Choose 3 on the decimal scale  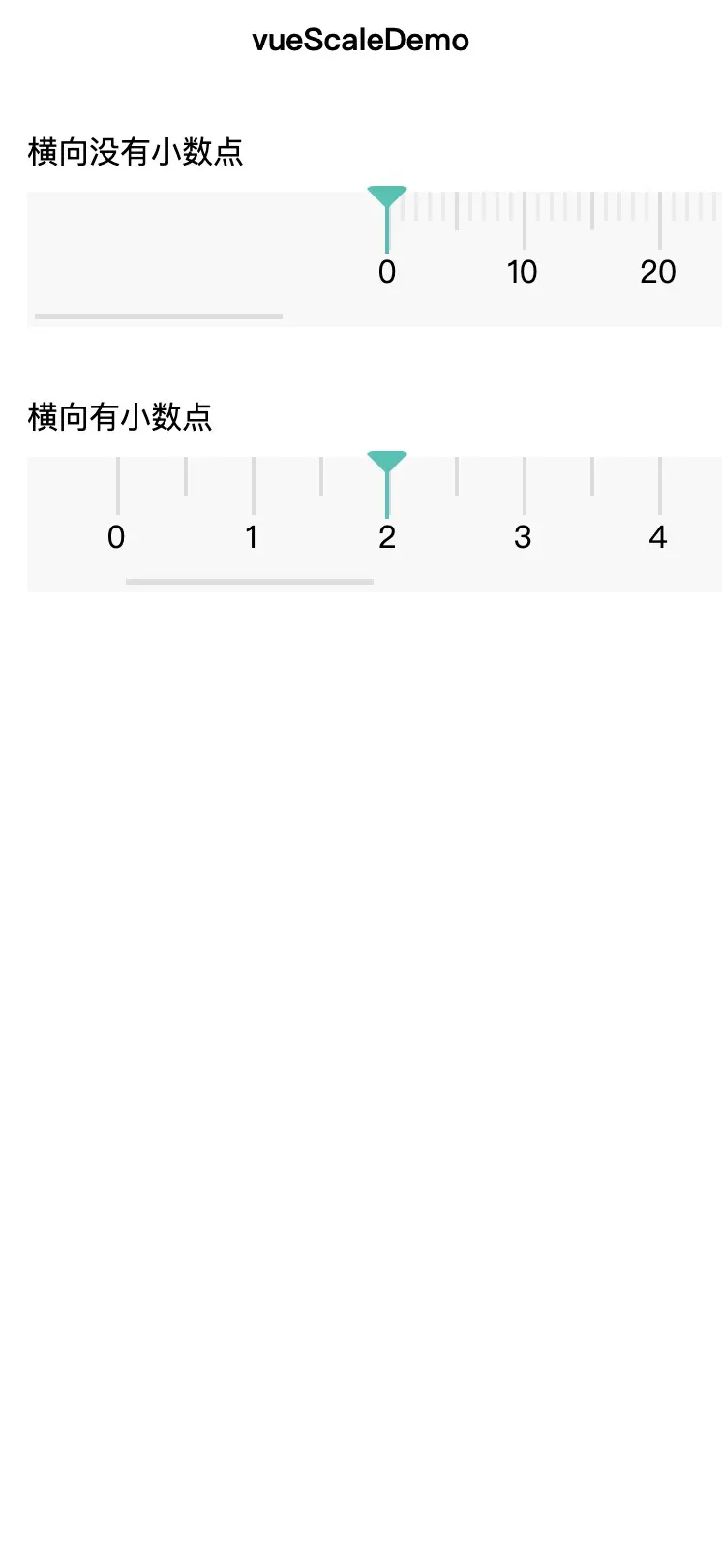(x=523, y=536)
